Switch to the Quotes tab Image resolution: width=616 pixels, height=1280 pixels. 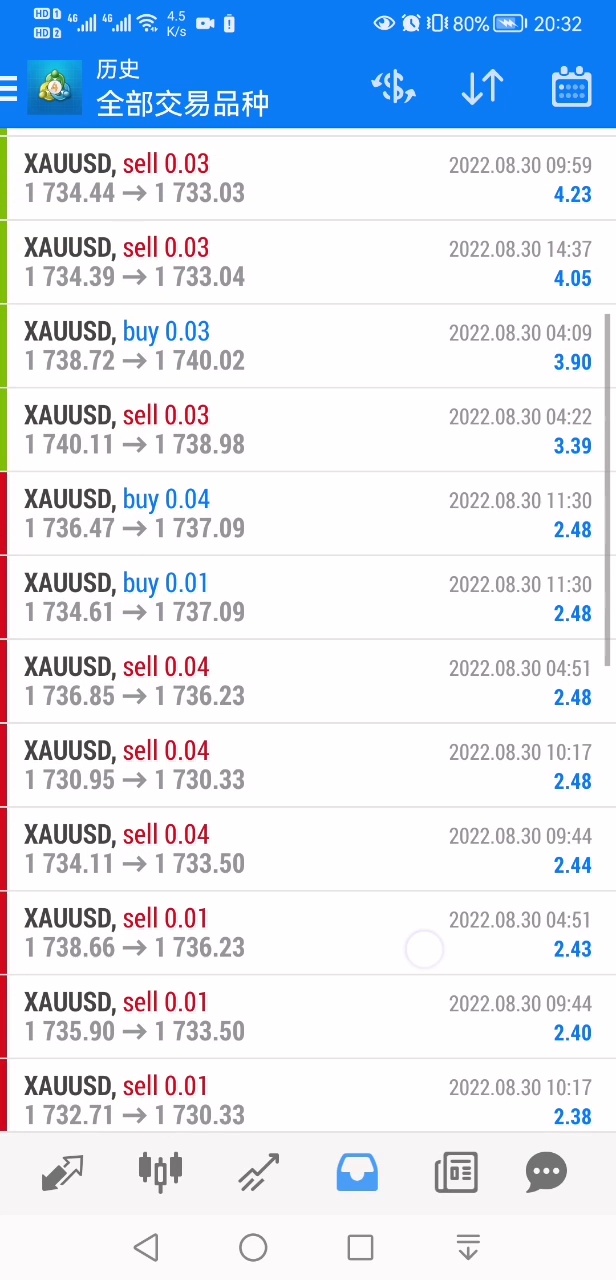point(62,1172)
